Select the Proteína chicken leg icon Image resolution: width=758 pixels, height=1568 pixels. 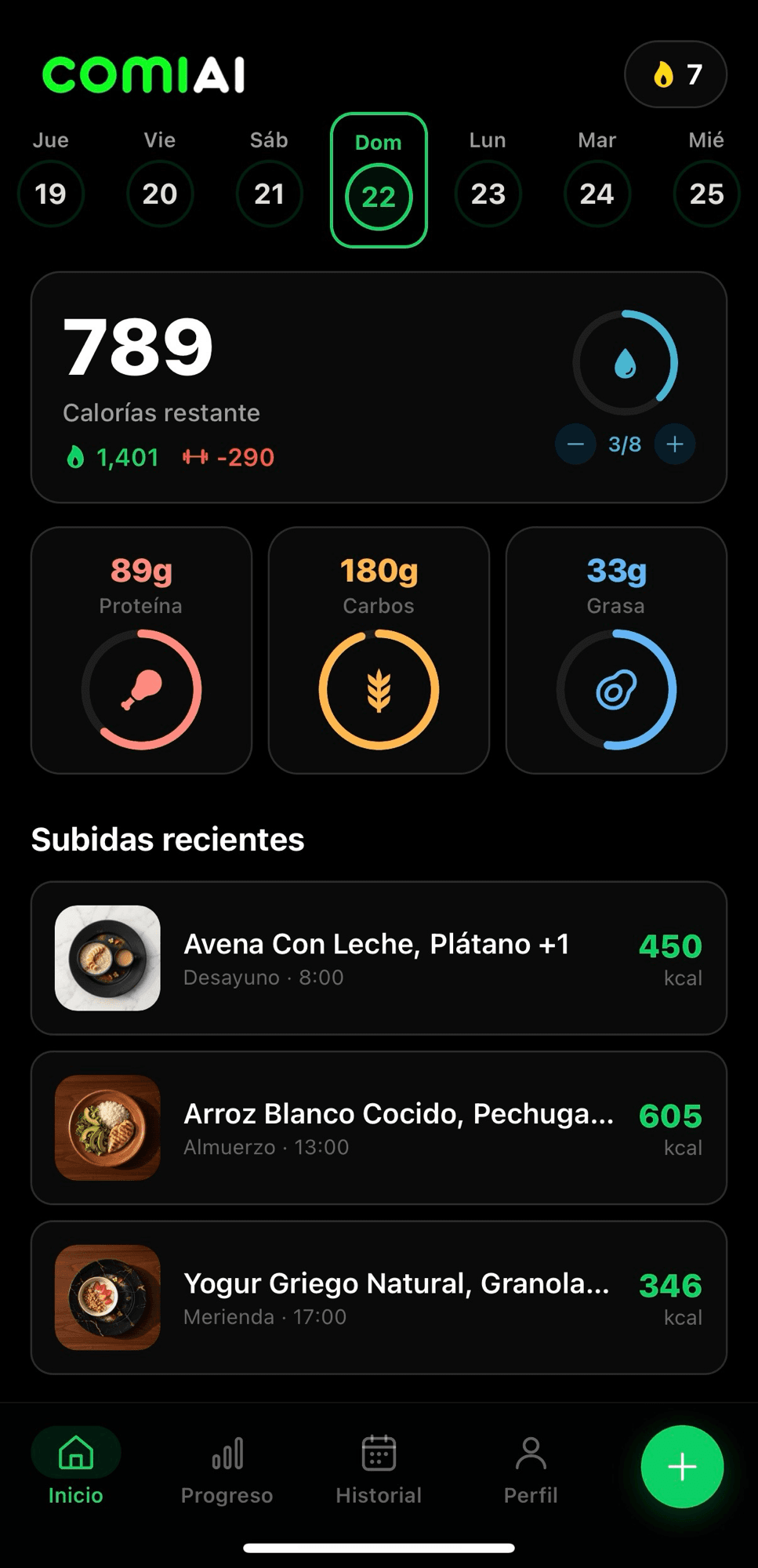(141, 689)
